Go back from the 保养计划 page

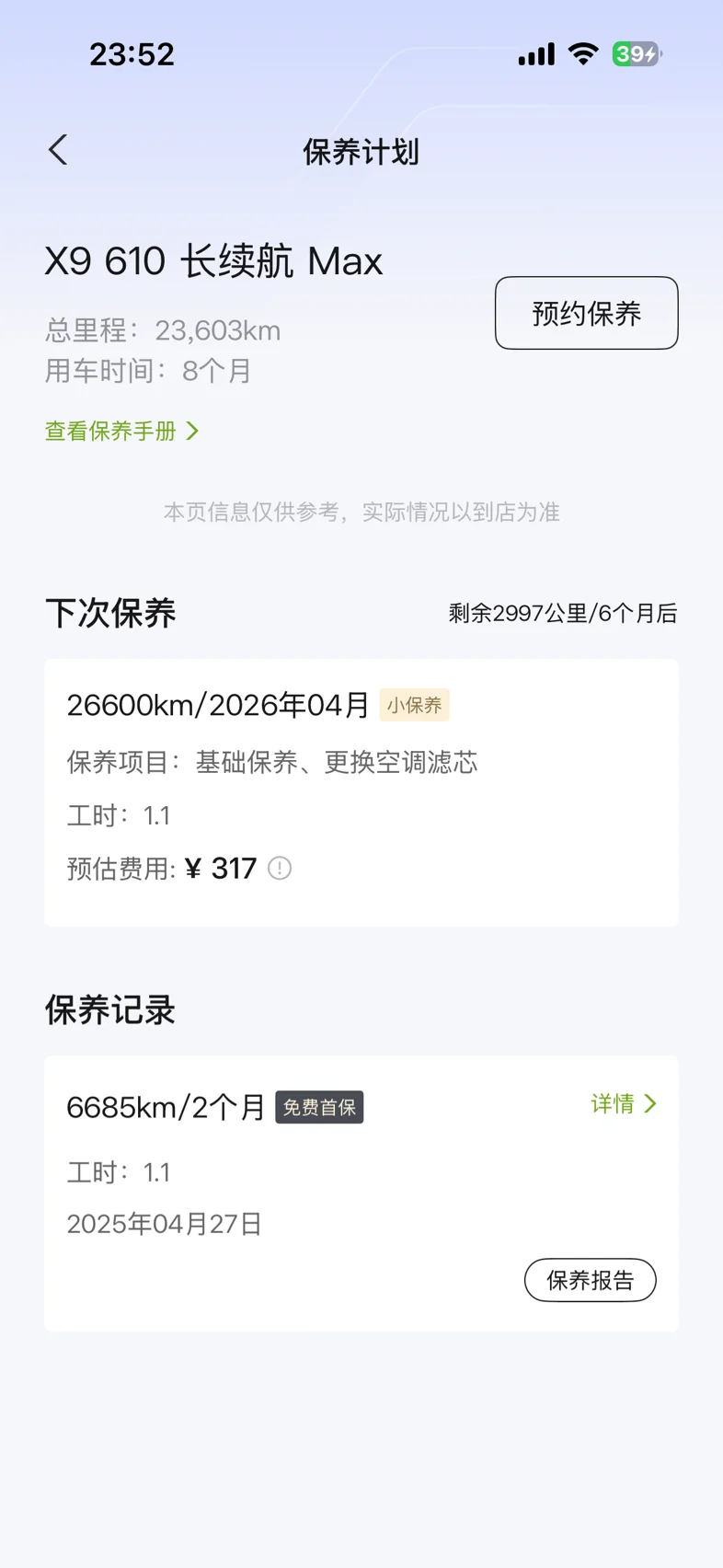(58, 150)
